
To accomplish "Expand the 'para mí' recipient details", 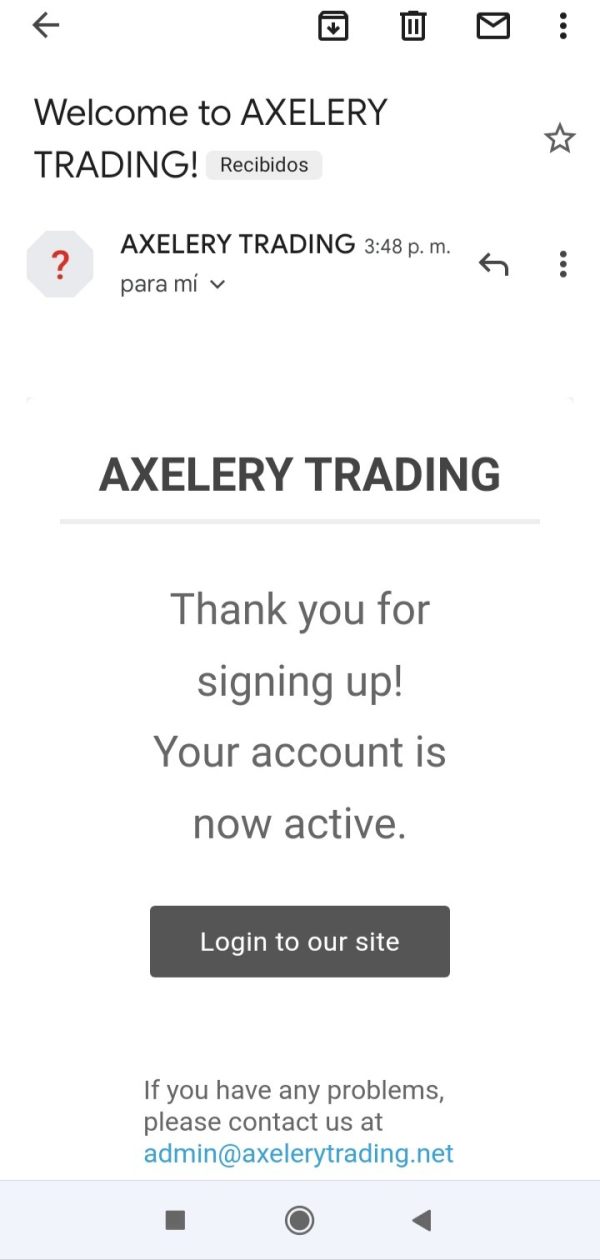I will coord(173,284).
